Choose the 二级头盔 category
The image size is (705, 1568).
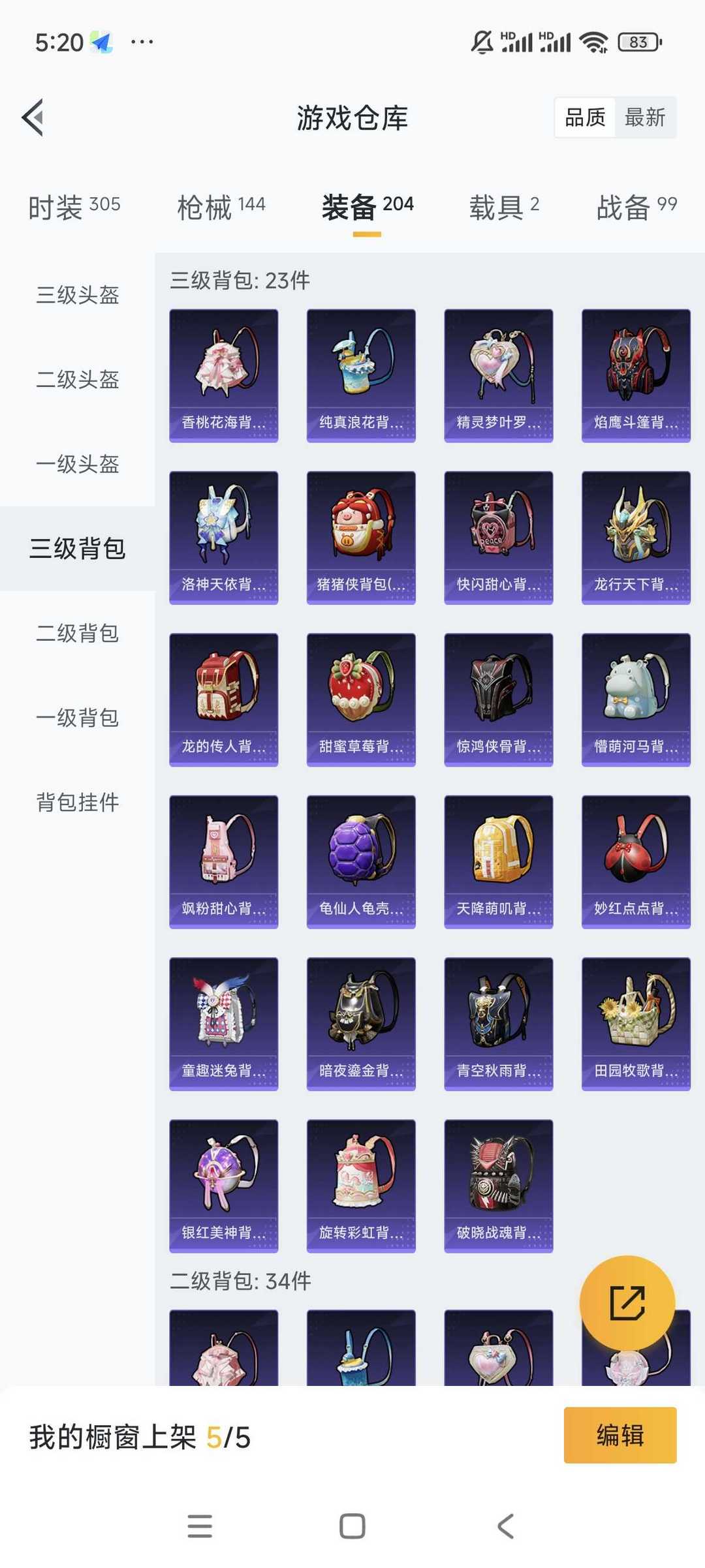click(x=78, y=379)
